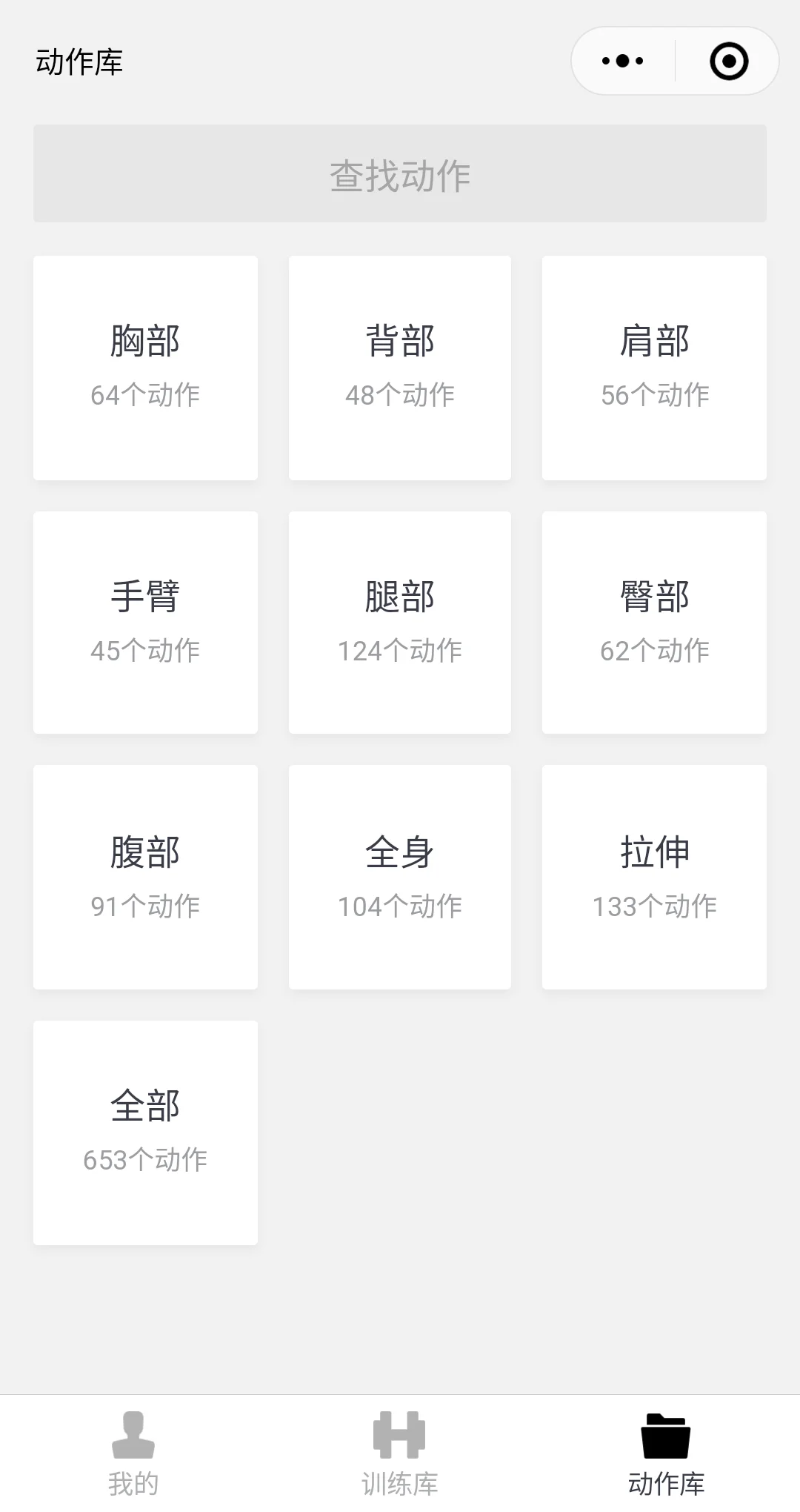View 肩部 exercises
Screen dimensions: 800x1512
click(654, 368)
